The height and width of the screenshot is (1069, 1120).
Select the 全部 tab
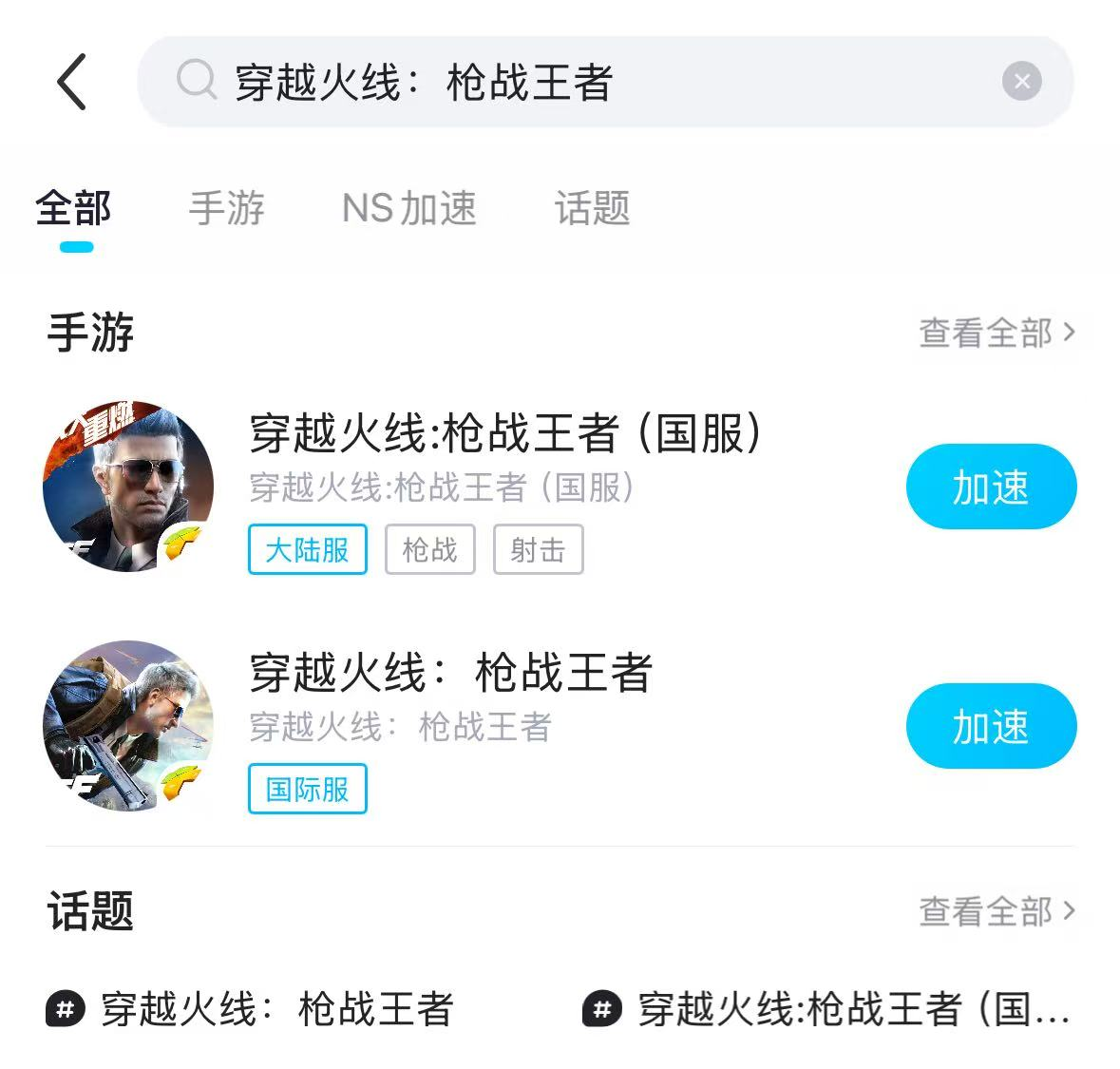coord(74,208)
